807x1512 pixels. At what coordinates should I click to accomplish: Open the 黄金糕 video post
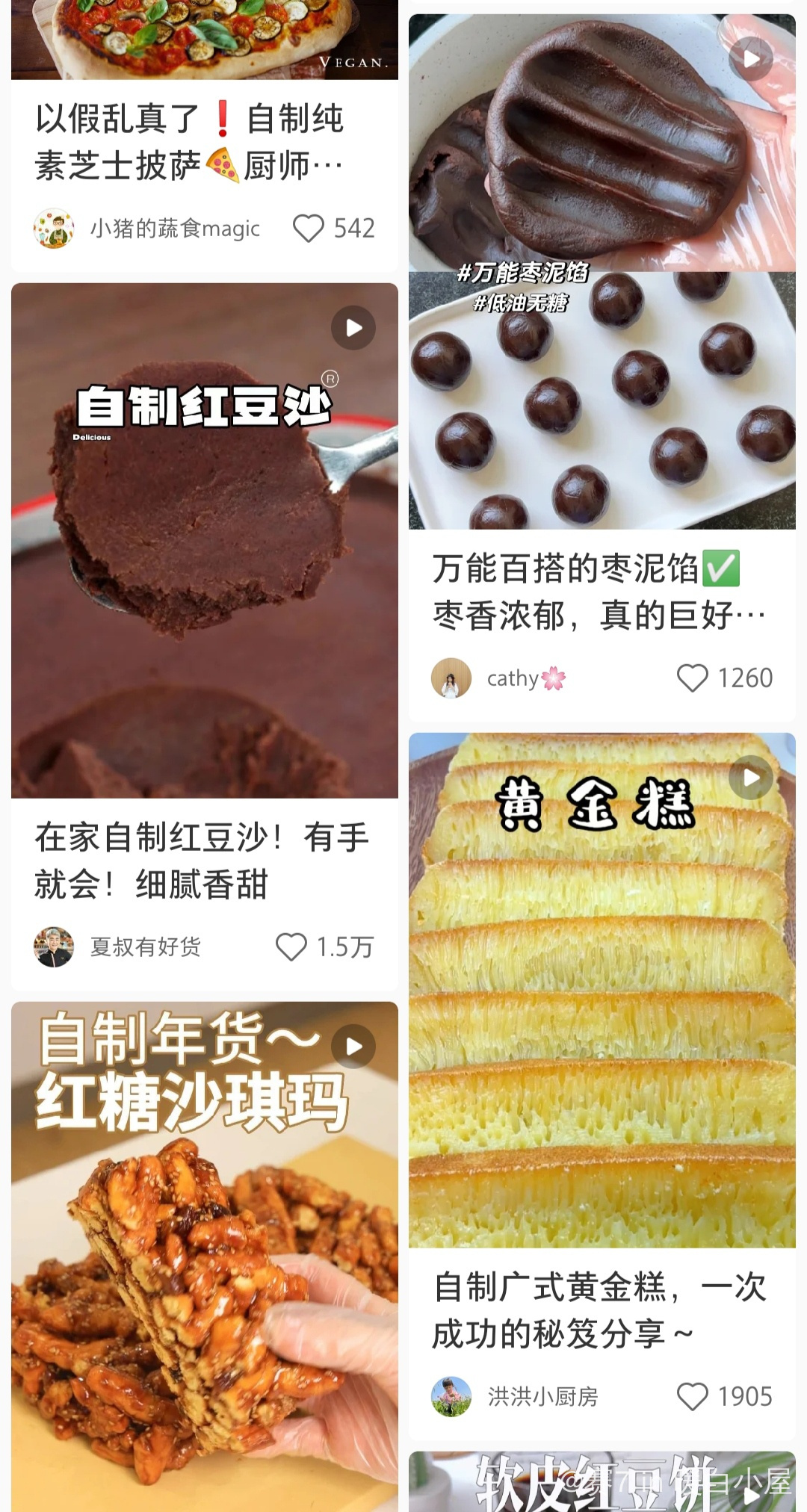602,990
